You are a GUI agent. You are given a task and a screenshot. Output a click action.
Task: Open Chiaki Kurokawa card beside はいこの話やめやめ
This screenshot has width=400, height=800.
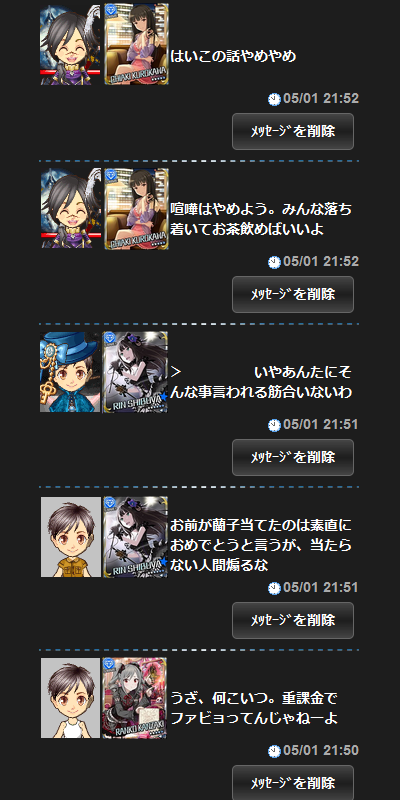(136, 44)
